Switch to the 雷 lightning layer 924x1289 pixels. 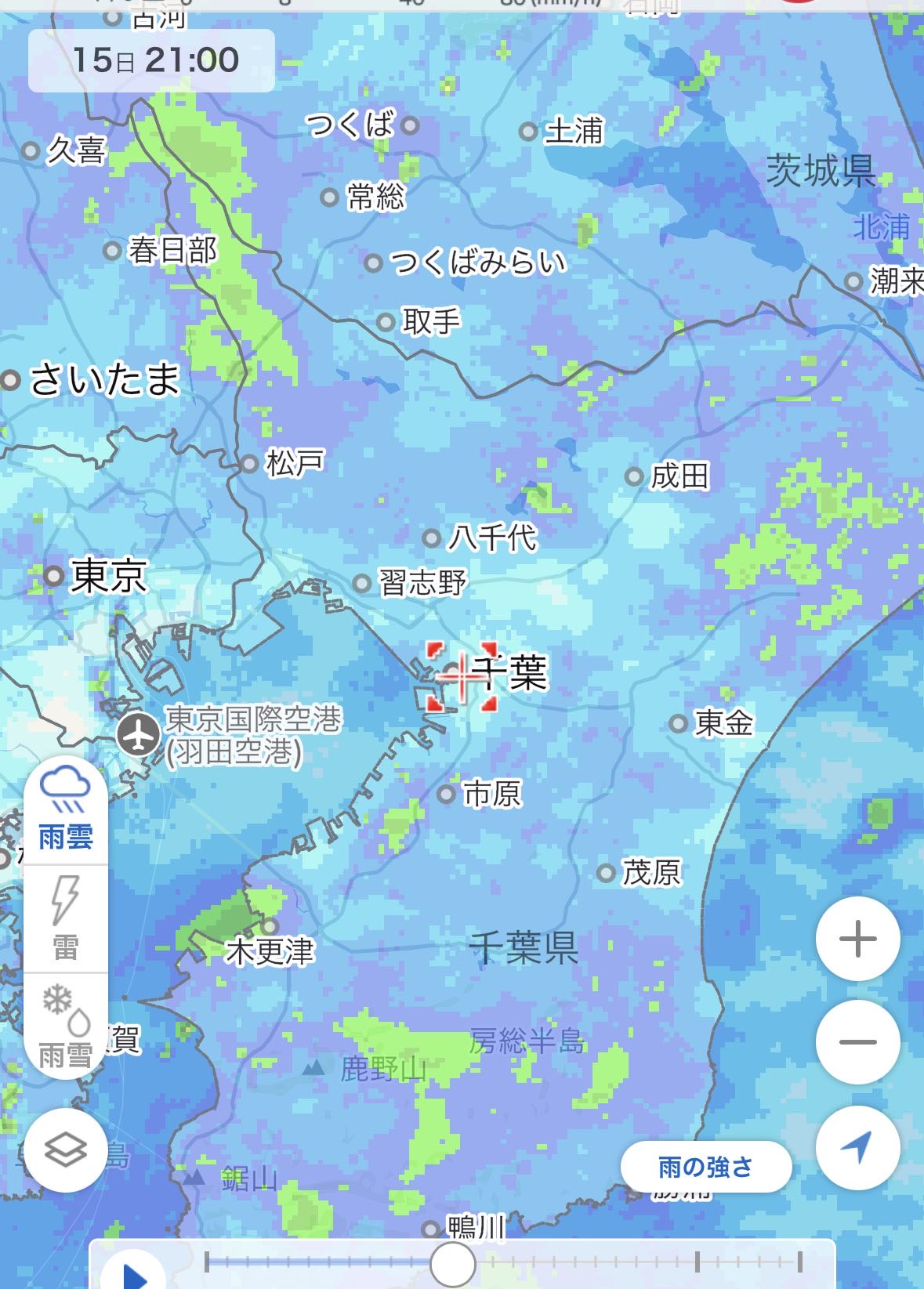[x=66, y=919]
